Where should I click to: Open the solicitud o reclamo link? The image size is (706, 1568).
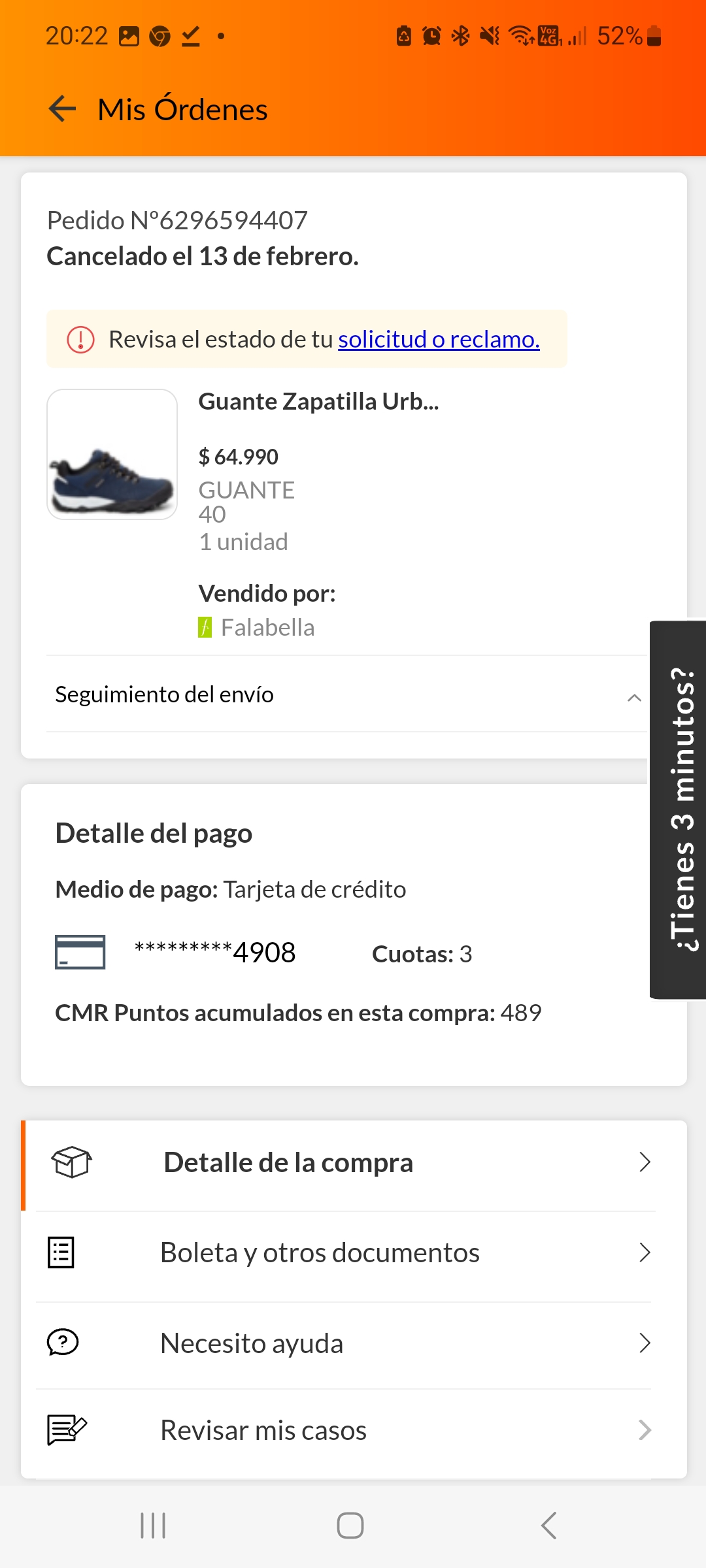pos(439,340)
